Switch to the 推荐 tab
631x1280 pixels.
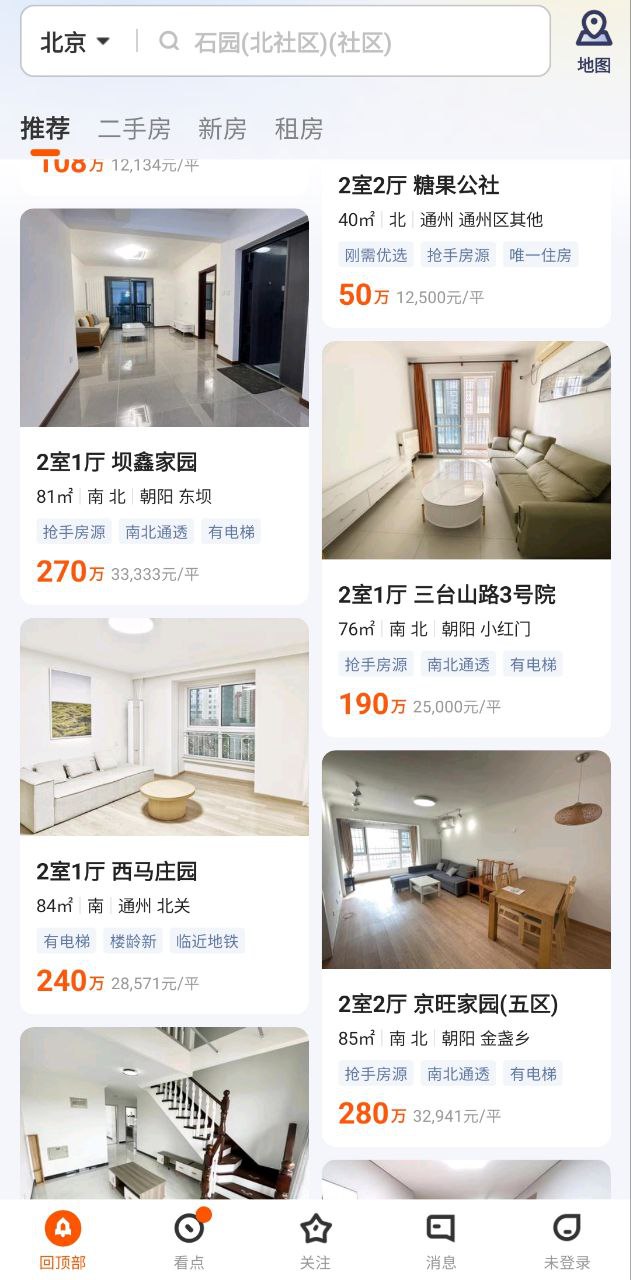[45, 129]
